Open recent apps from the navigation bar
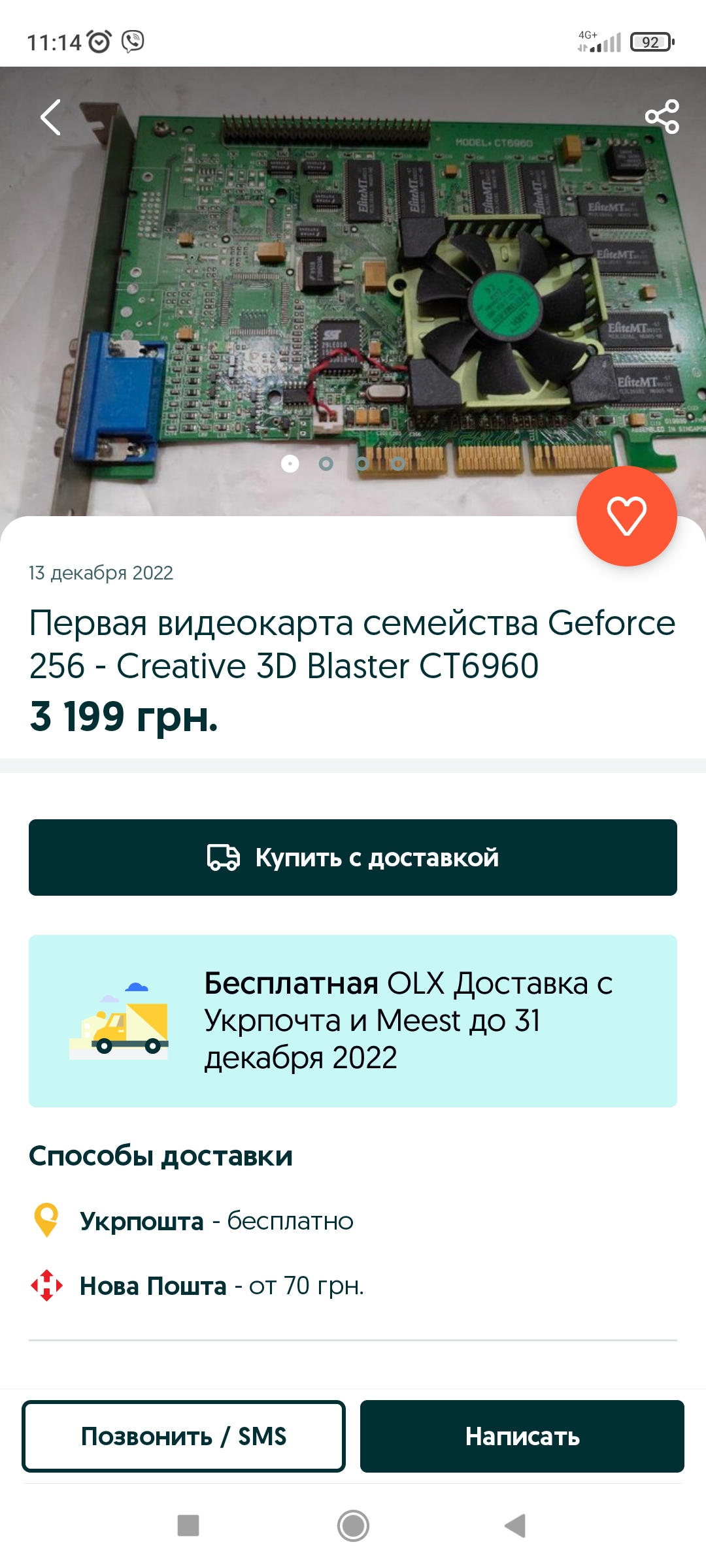The image size is (706, 1568). (x=188, y=1526)
